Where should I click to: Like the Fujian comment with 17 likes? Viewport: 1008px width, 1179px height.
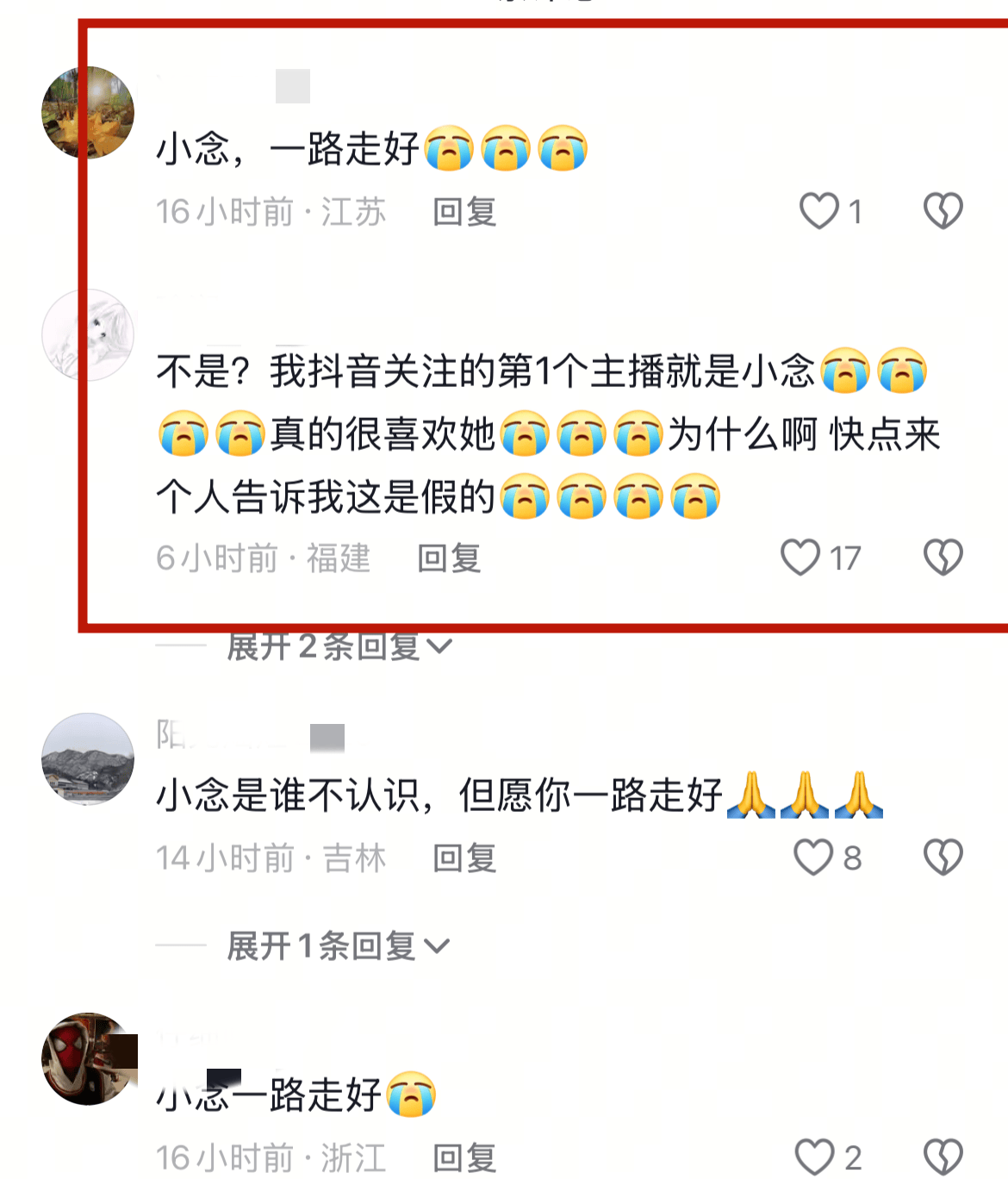(800, 558)
